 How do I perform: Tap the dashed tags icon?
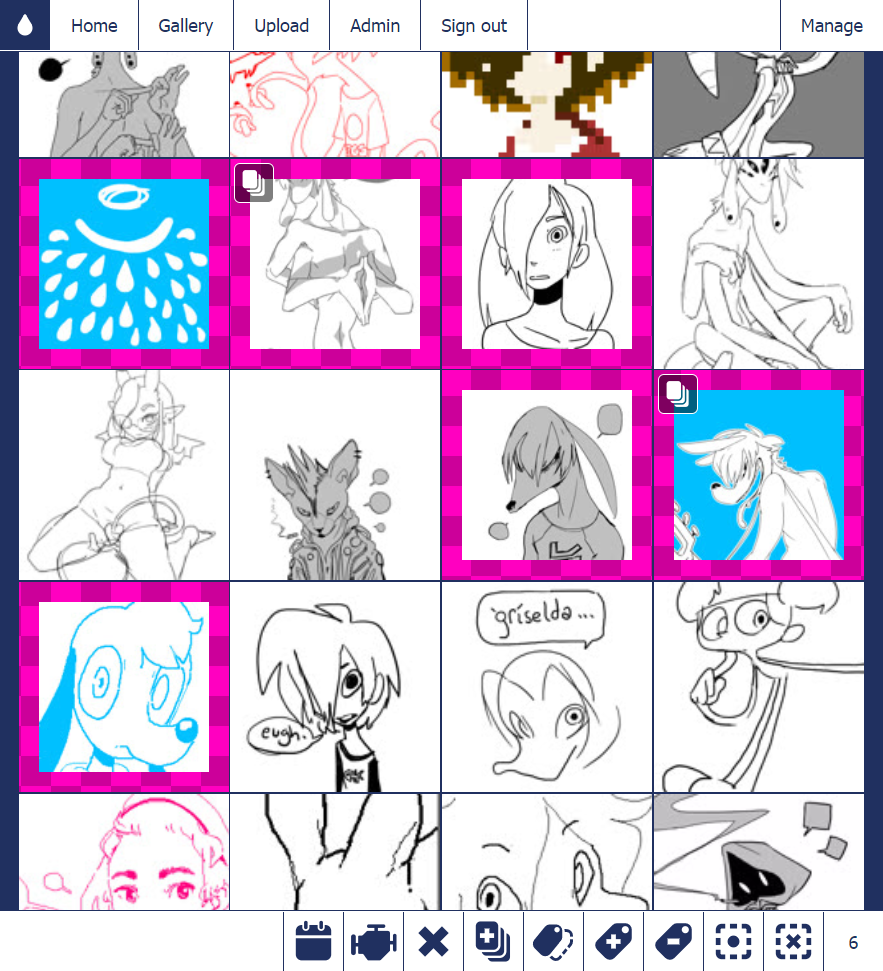(x=553, y=942)
